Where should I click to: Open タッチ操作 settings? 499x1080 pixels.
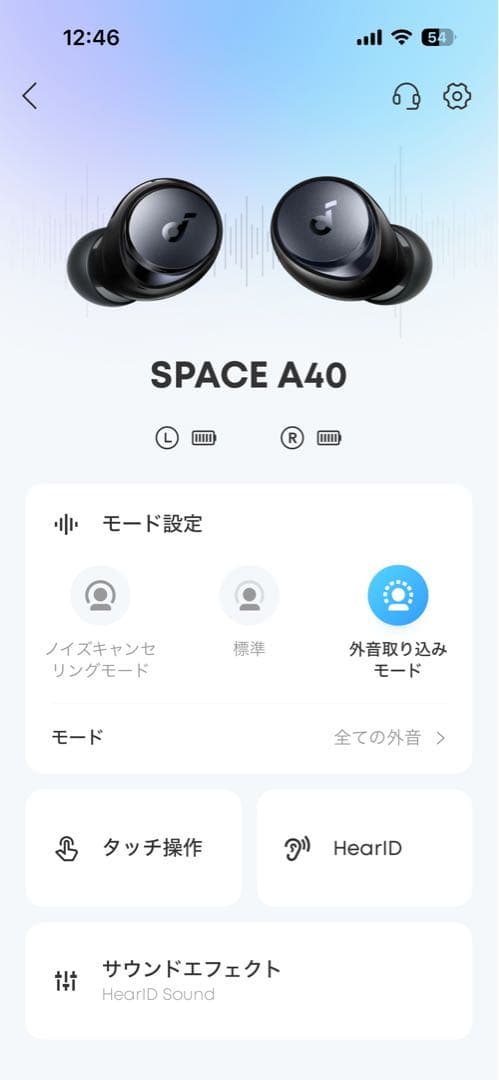click(134, 848)
